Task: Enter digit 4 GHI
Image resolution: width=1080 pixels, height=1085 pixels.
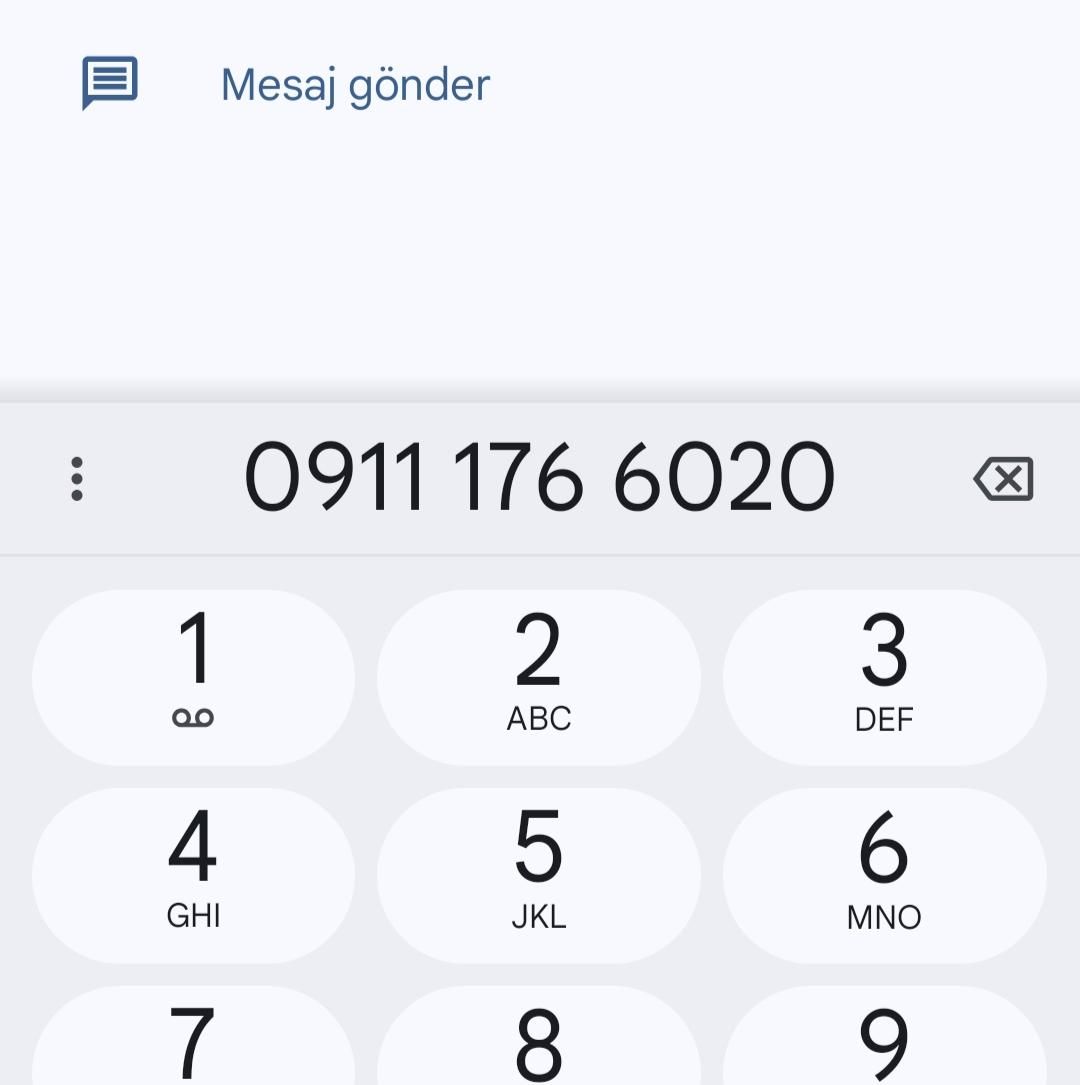Action: pos(193,875)
